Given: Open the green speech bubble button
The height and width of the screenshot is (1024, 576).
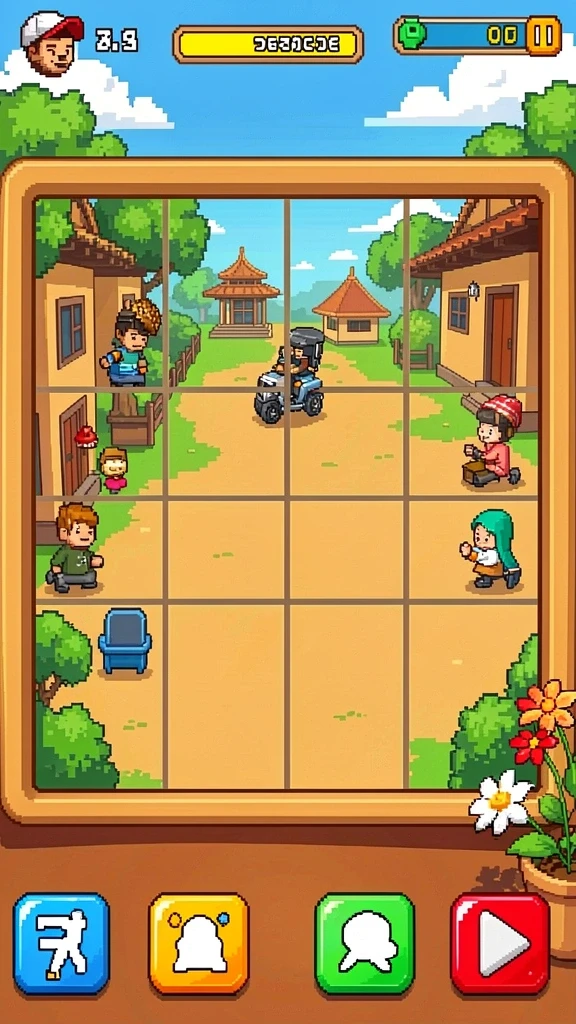Looking at the screenshot, I should point(365,944).
